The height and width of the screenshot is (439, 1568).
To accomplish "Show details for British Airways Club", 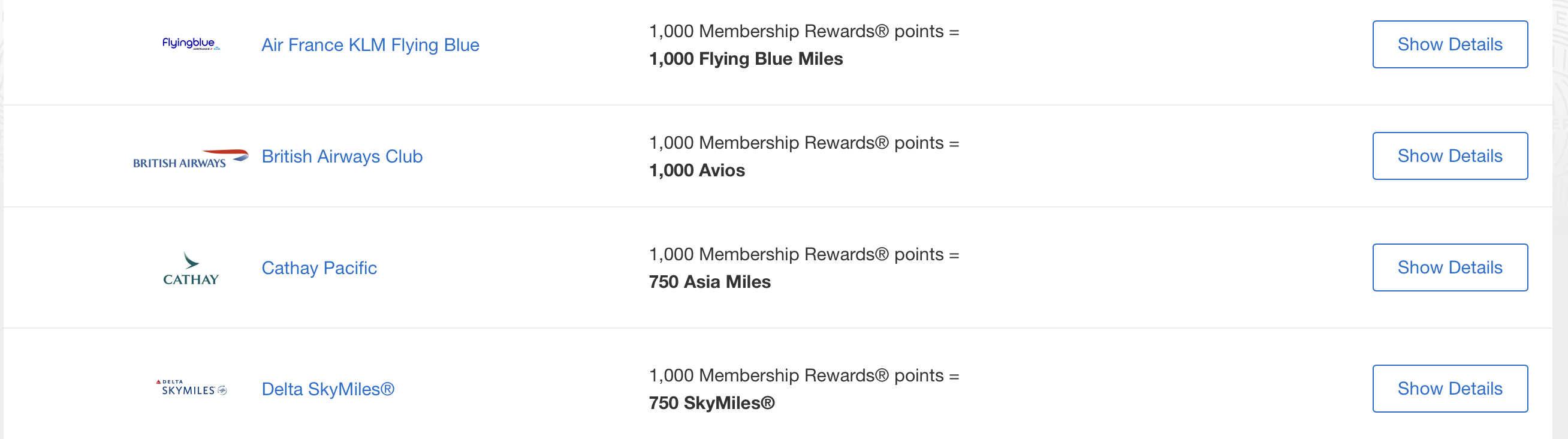I will pos(1449,156).
